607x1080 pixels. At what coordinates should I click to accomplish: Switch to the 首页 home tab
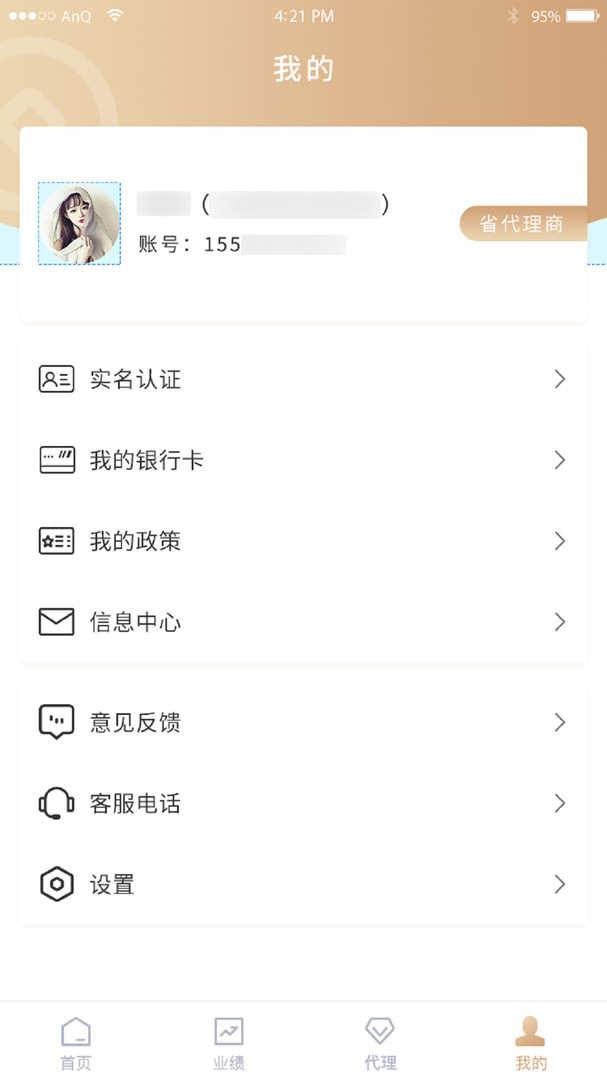[x=76, y=1042]
